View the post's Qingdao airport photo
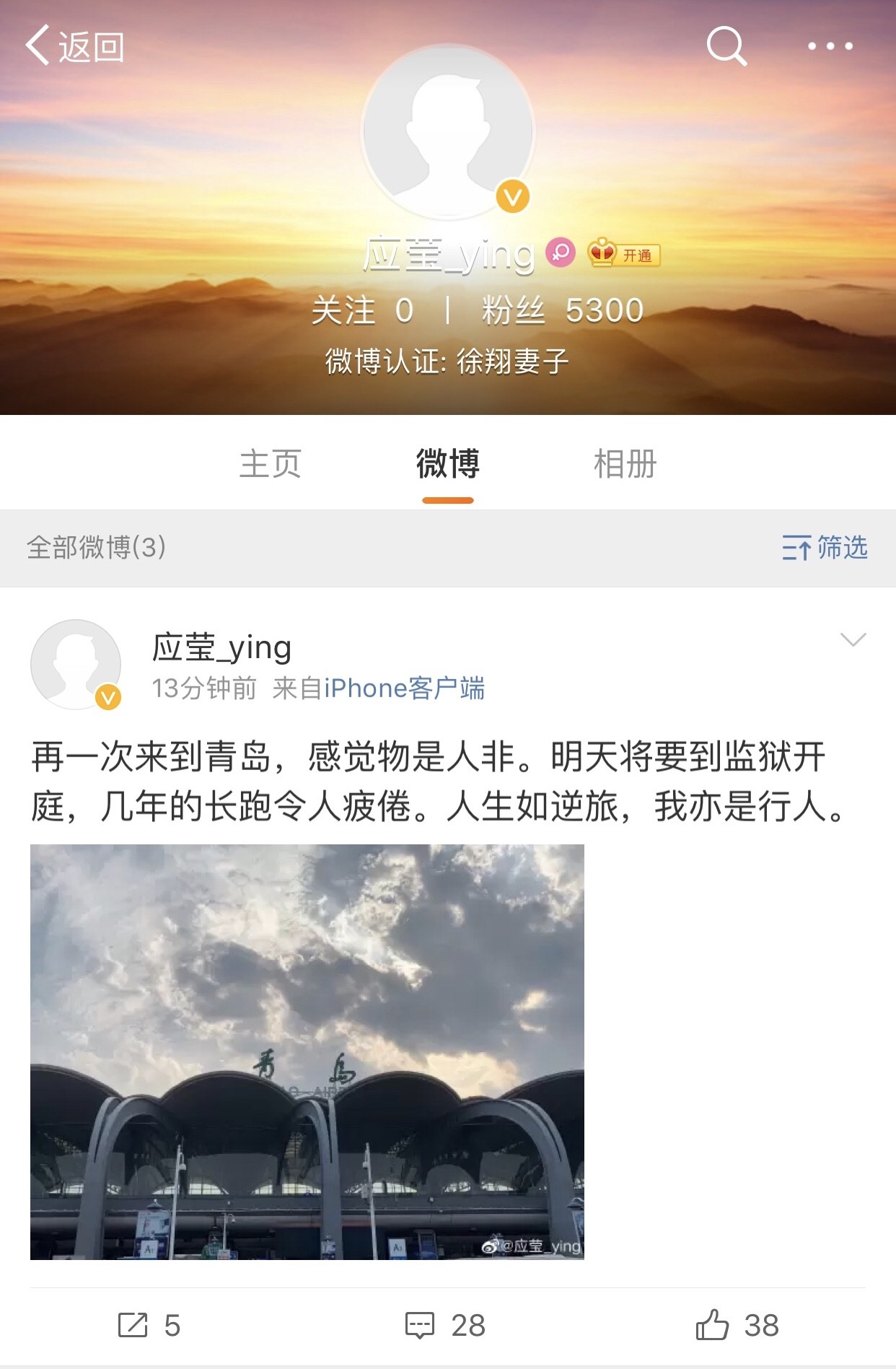The width and height of the screenshot is (896, 1369). 307,1051
